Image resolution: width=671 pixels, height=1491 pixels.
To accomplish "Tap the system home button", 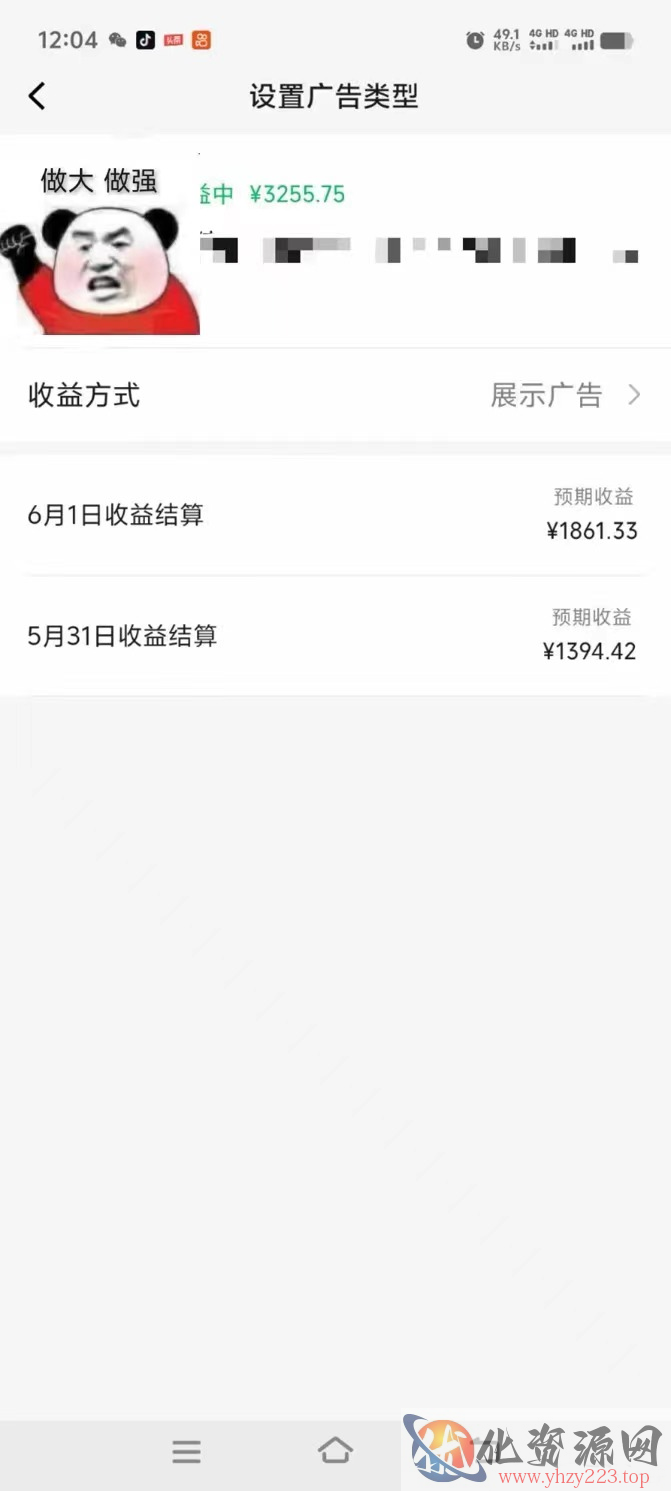I will (x=335, y=1450).
